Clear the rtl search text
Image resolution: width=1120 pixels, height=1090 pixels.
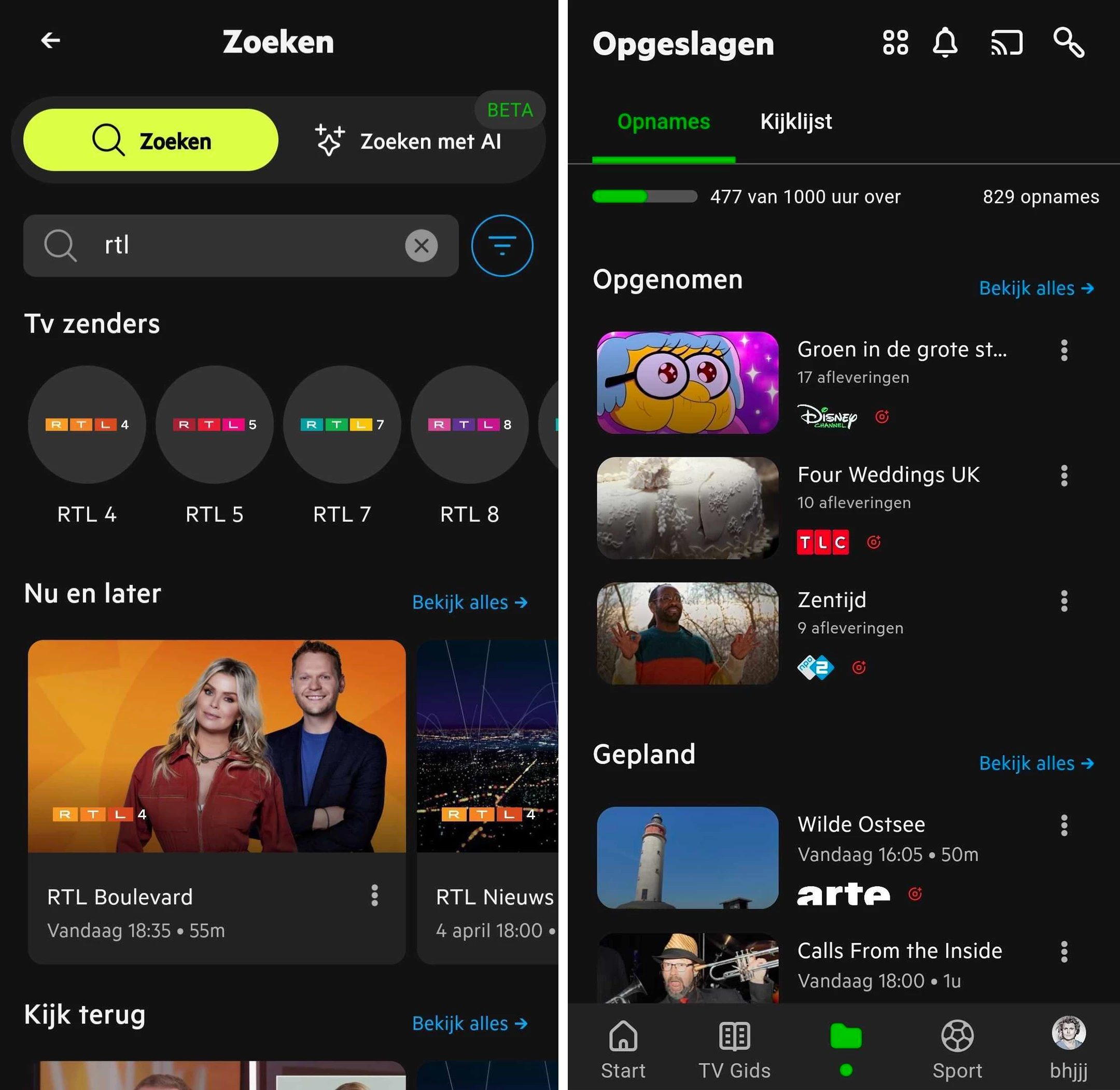pos(421,246)
